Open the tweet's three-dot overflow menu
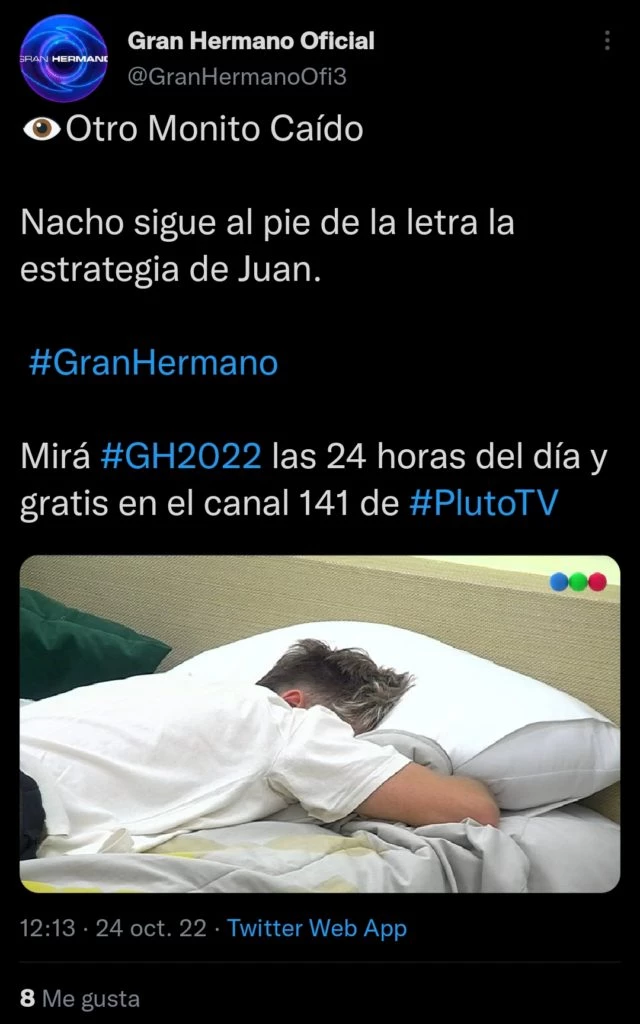The width and height of the screenshot is (640, 1024). coord(608,41)
